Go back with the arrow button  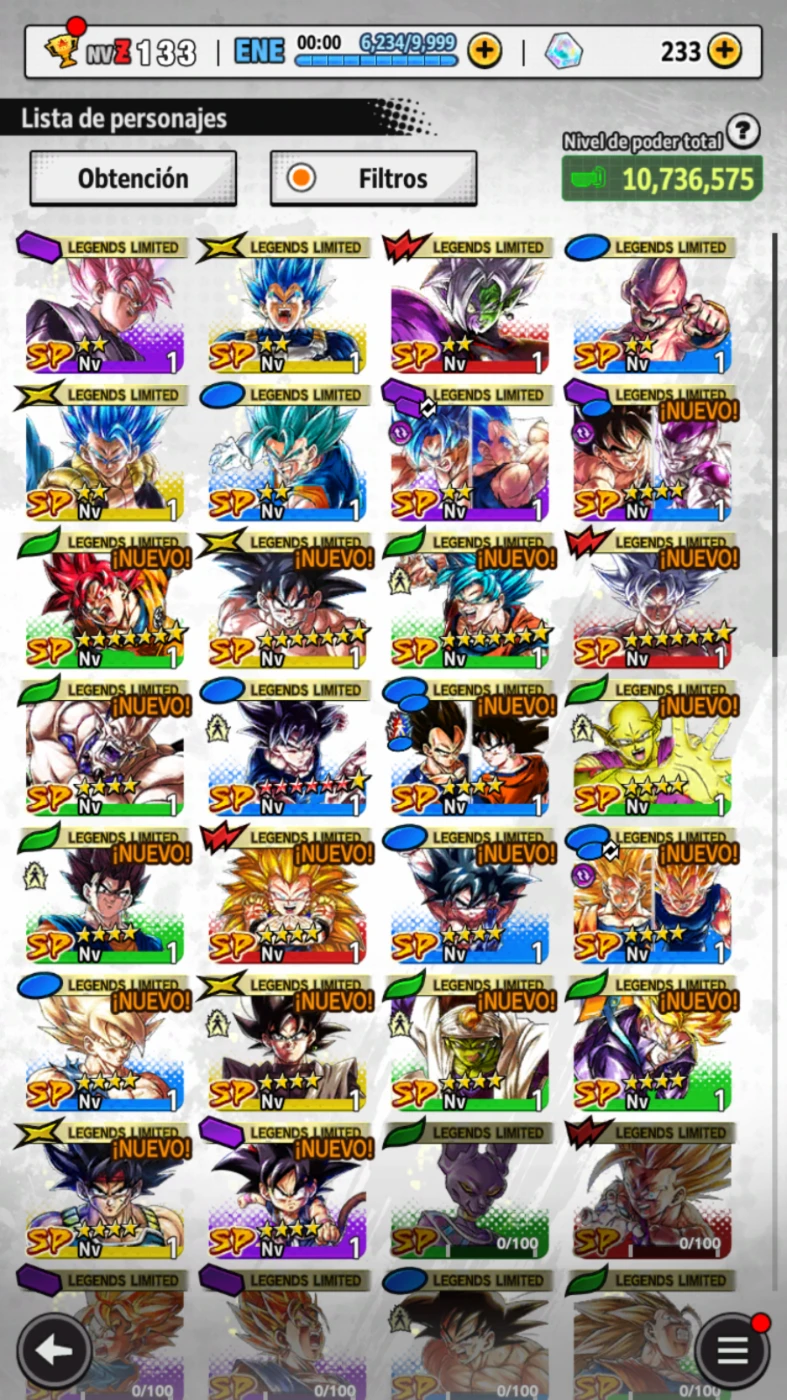(54, 1351)
